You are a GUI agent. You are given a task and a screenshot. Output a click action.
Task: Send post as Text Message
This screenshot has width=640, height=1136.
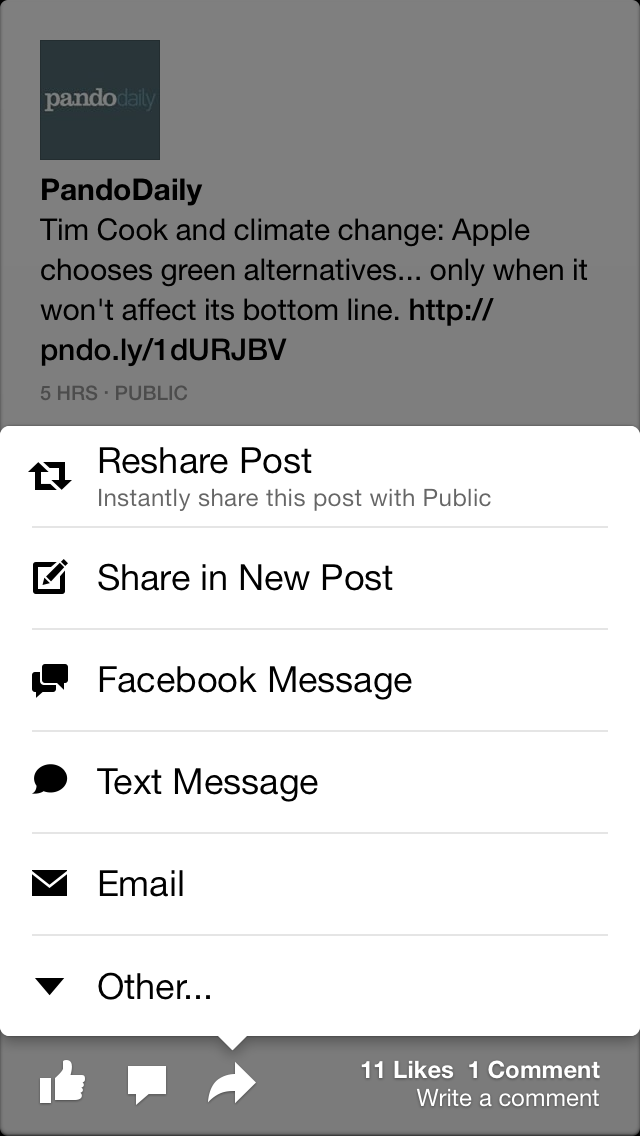point(320,782)
